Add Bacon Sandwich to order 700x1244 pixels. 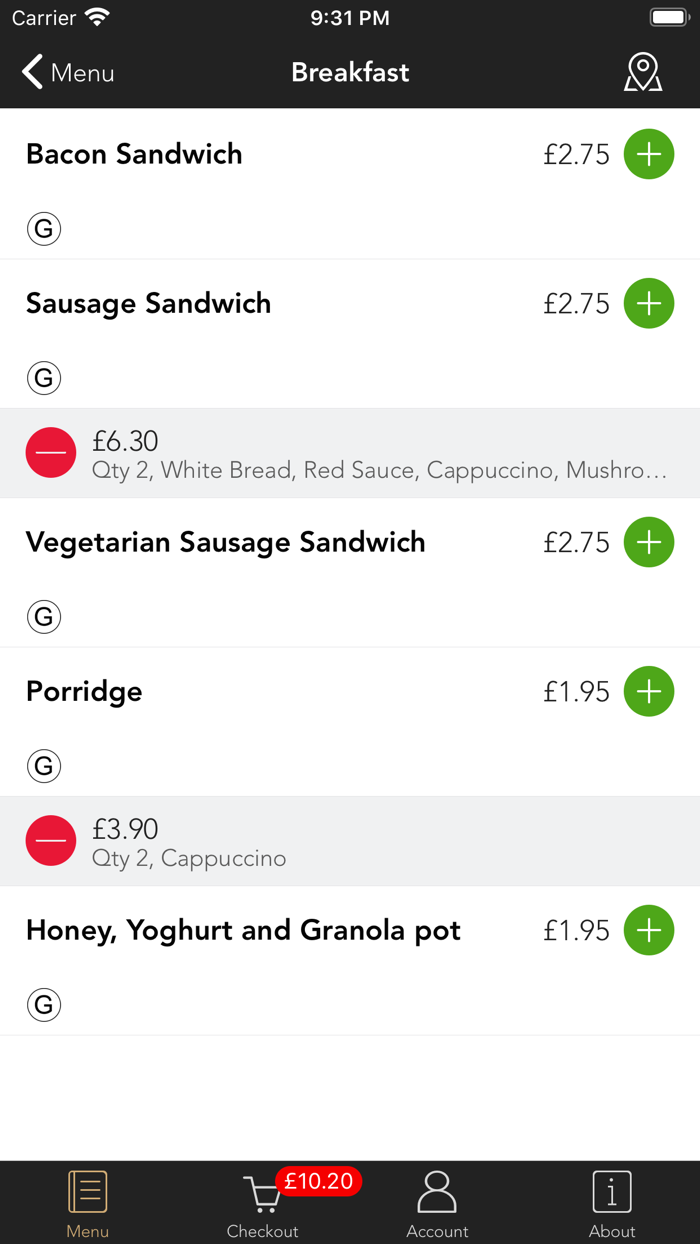pos(649,155)
